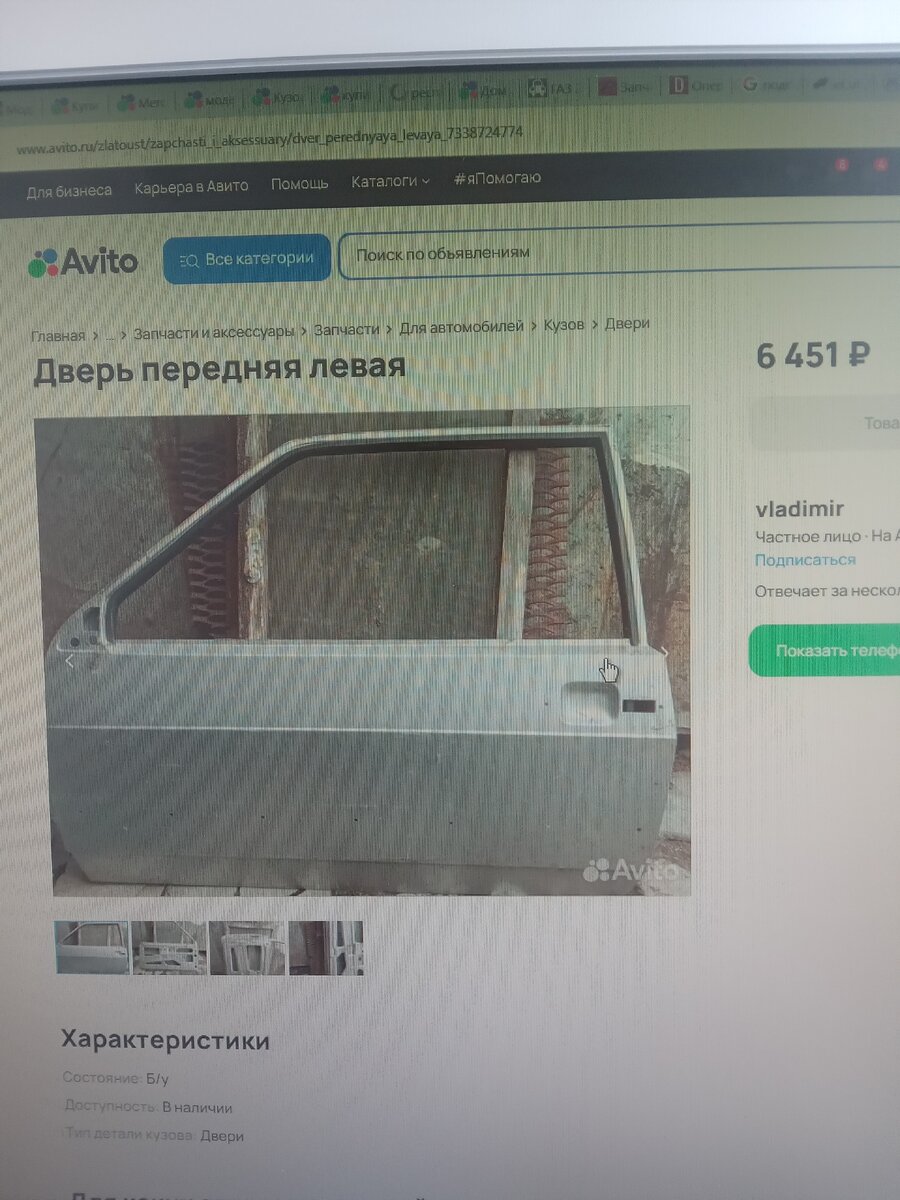Focus the Поиск по объявлениям field
Screen dimensions: 900x1200
pyautogui.click(x=600, y=254)
